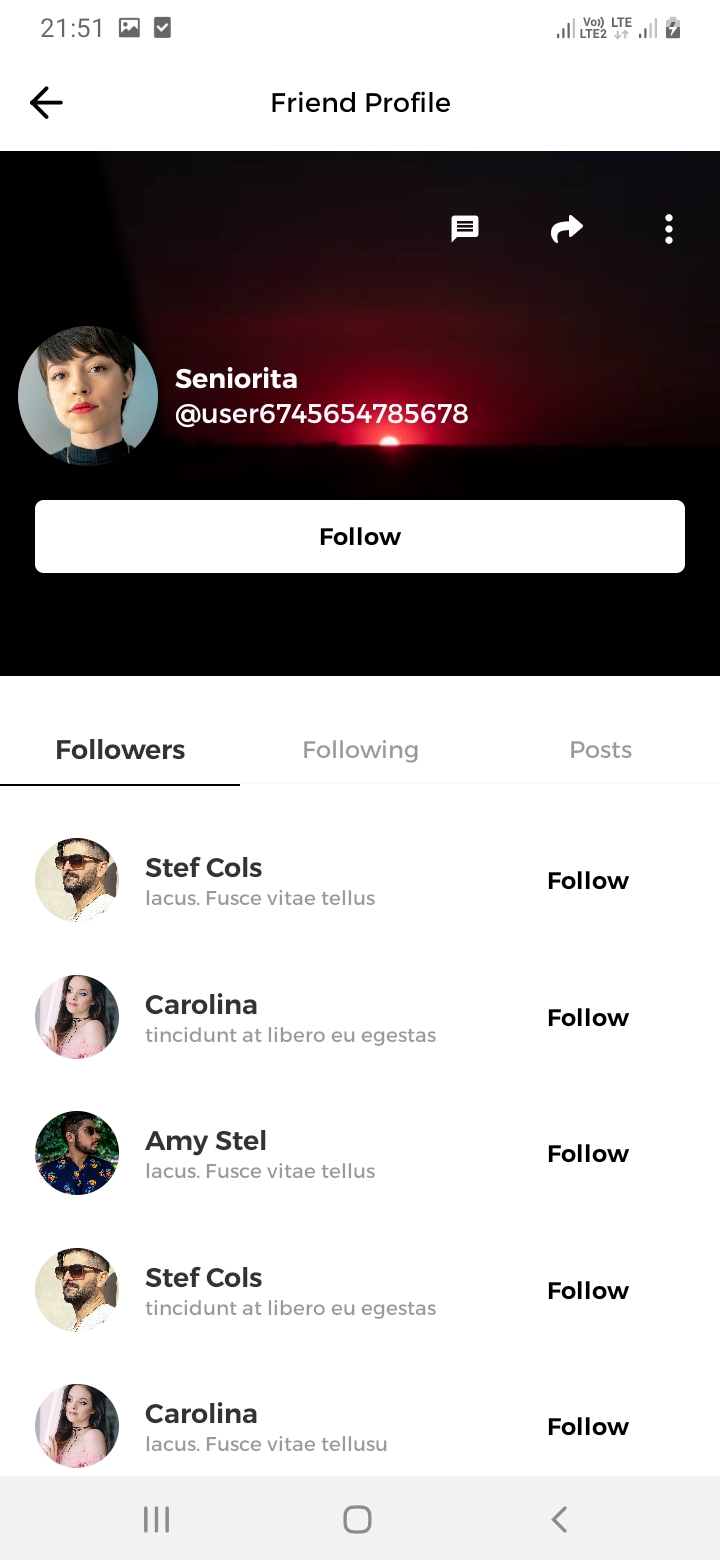Switch to the Posts tab
Screen dimensions: 720x1560
click(x=600, y=750)
